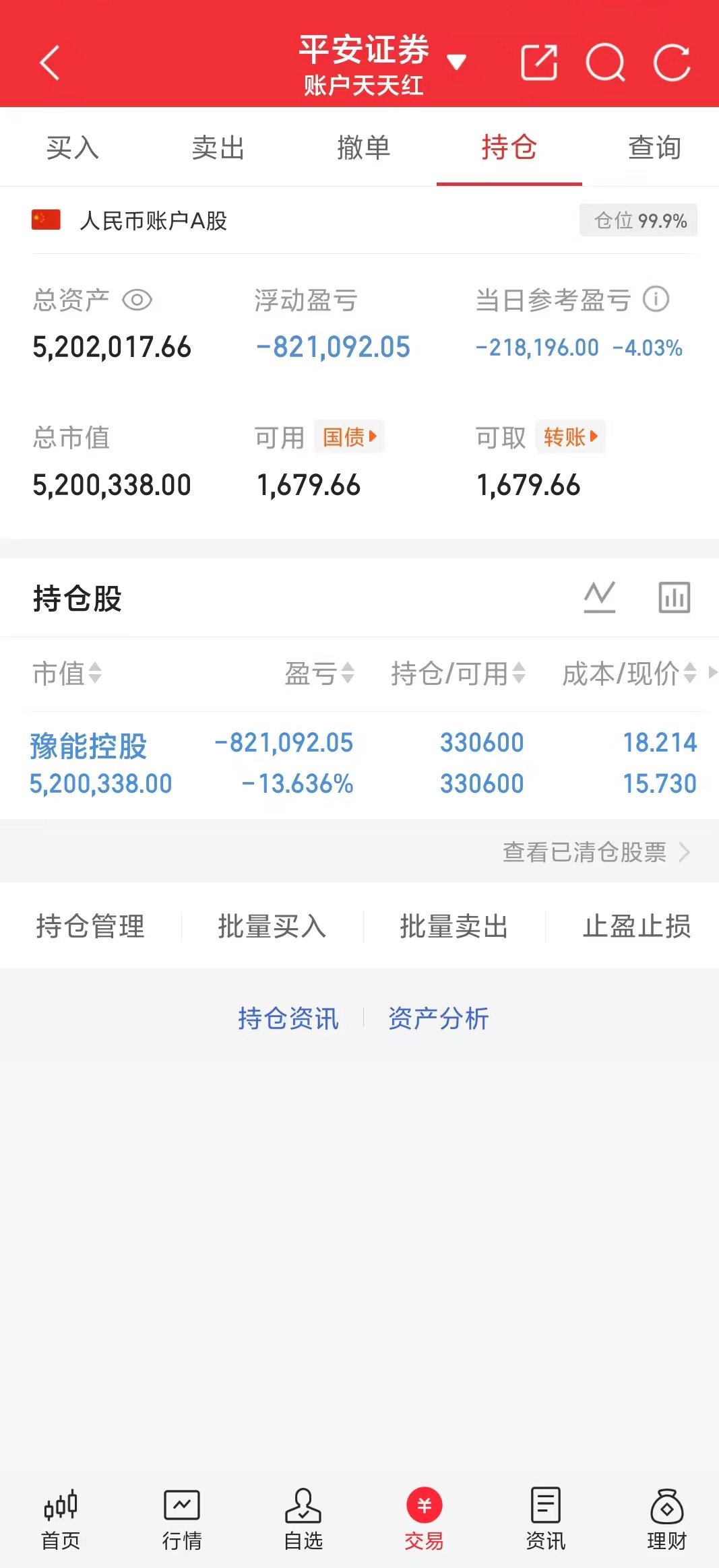Switch to the 卖出 tab
Viewport: 719px width, 1568px height.
[x=218, y=148]
